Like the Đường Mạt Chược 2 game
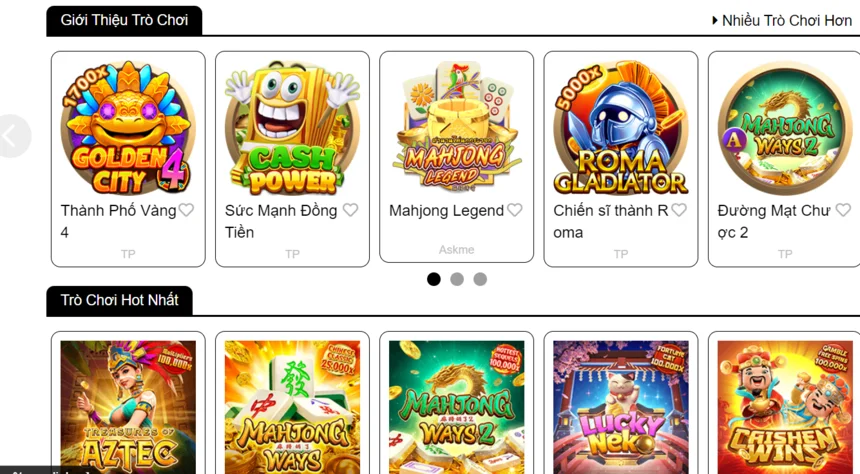The width and height of the screenshot is (860, 474). pos(843,210)
